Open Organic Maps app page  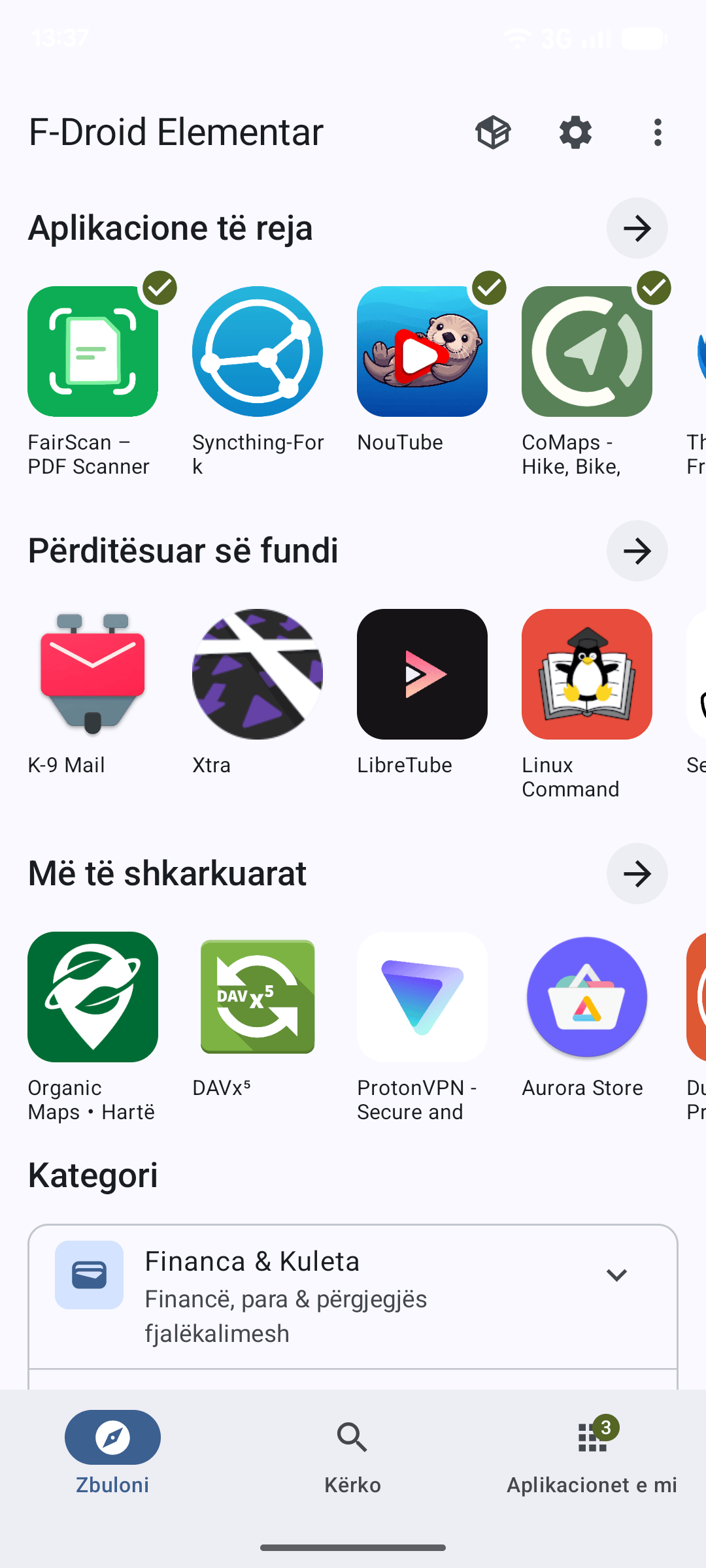(x=93, y=1027)
